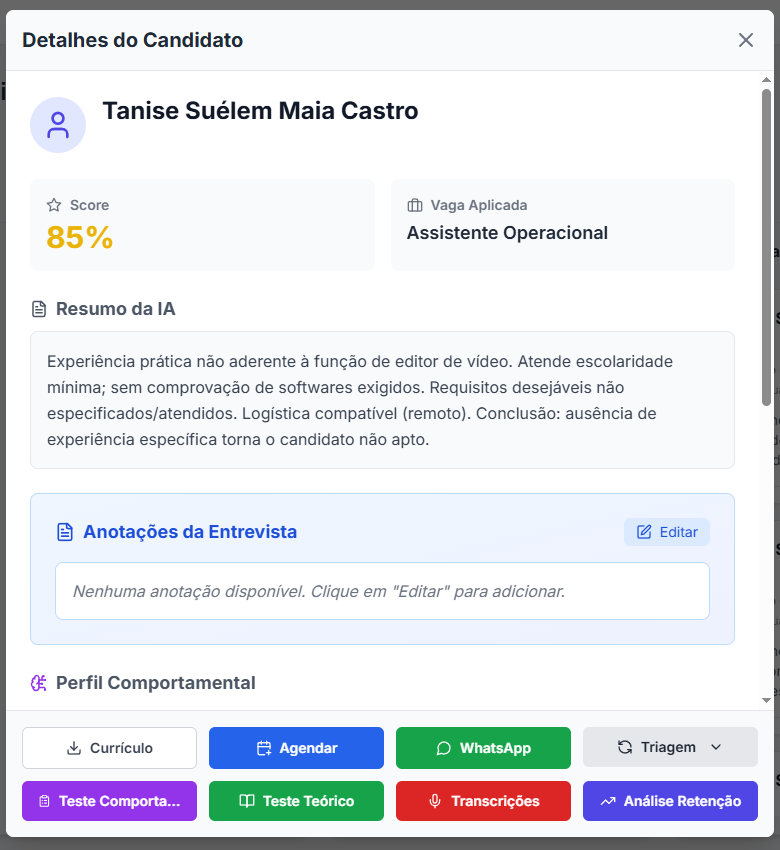
Task: Click the note icon beside Anotações da Entrevista
Action: [63, 531]
